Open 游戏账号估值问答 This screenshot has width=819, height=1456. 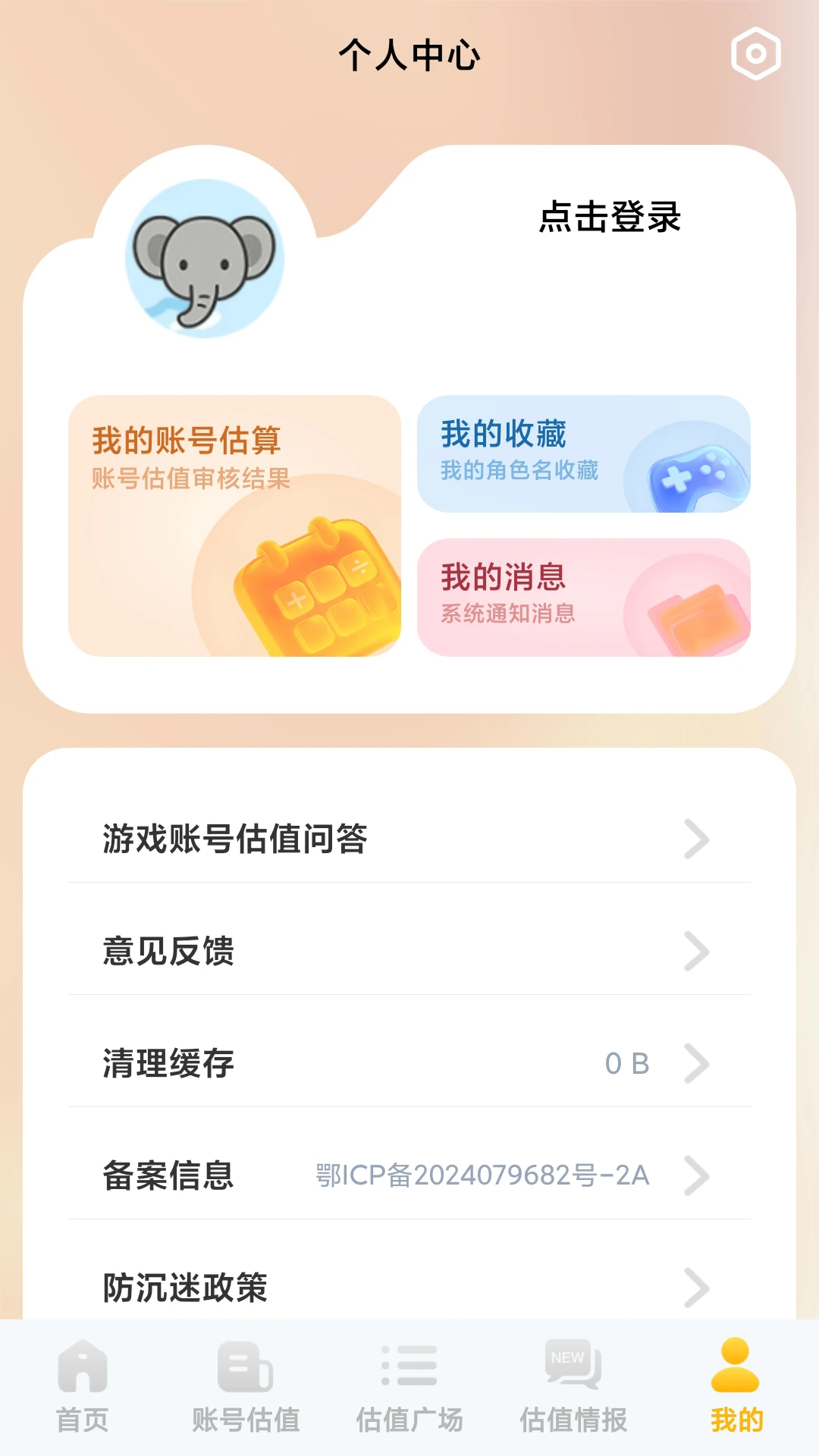pyautogui.click(x=409, y=839)
